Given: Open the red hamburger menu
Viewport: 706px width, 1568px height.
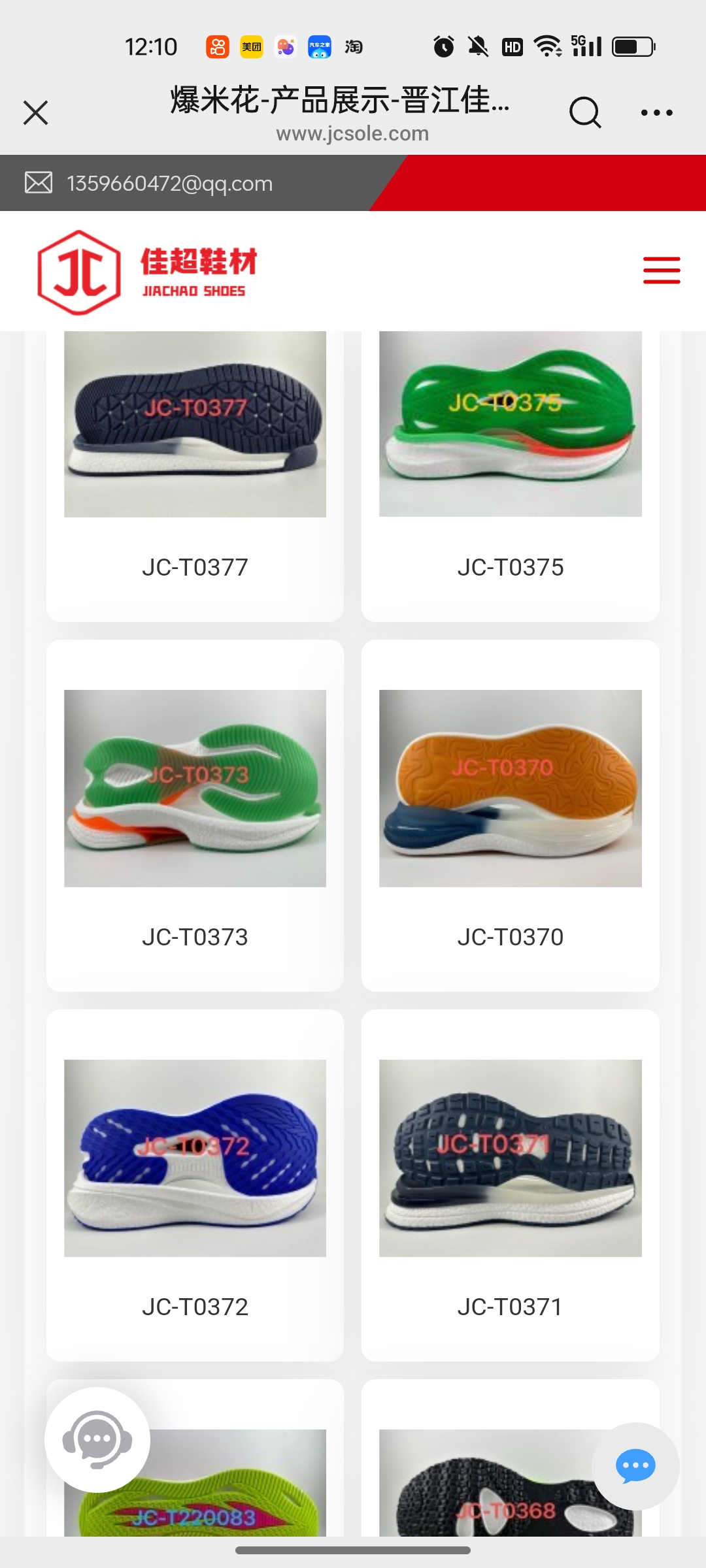Looking at the screenshot, I should (662, 270).
